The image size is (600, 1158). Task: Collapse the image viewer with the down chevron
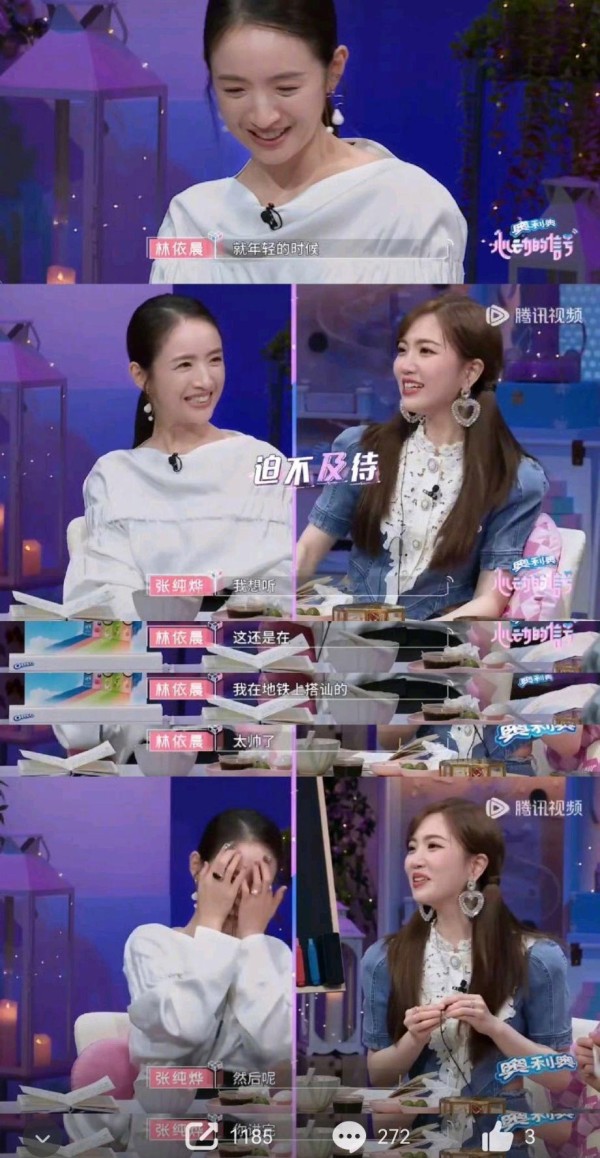[x=41, y=1138]
